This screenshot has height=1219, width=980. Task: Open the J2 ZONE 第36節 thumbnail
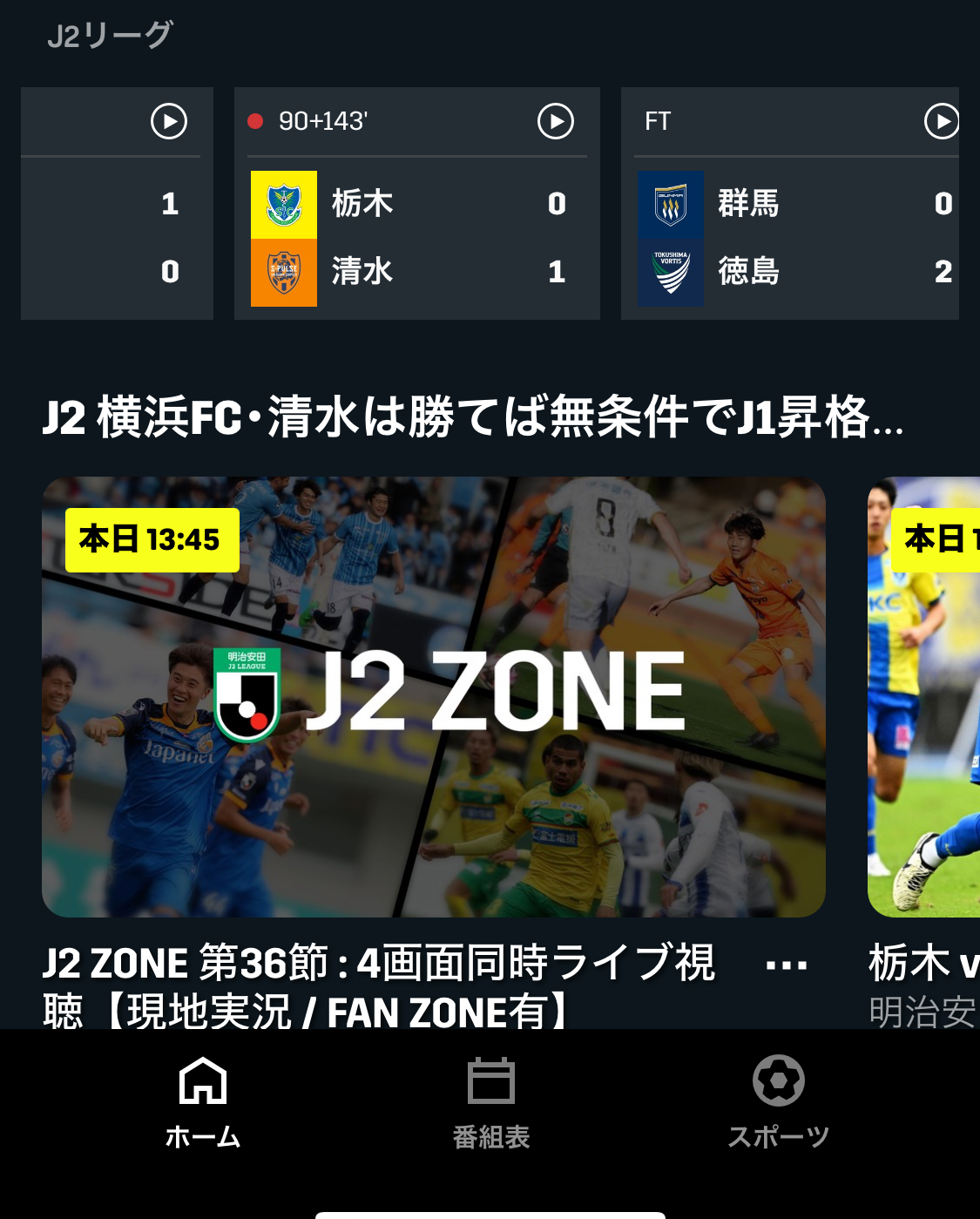(433, 696)
